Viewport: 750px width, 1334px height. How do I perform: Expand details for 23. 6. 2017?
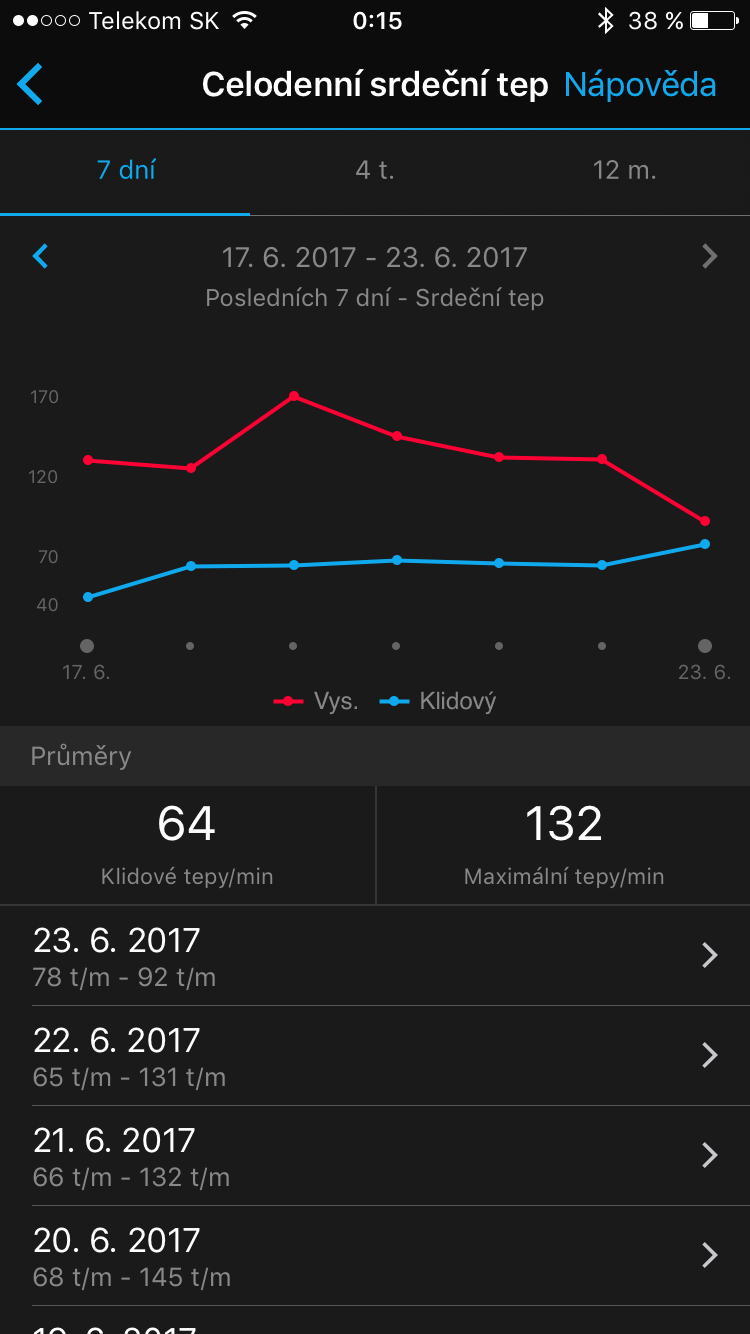pos(375,955)
